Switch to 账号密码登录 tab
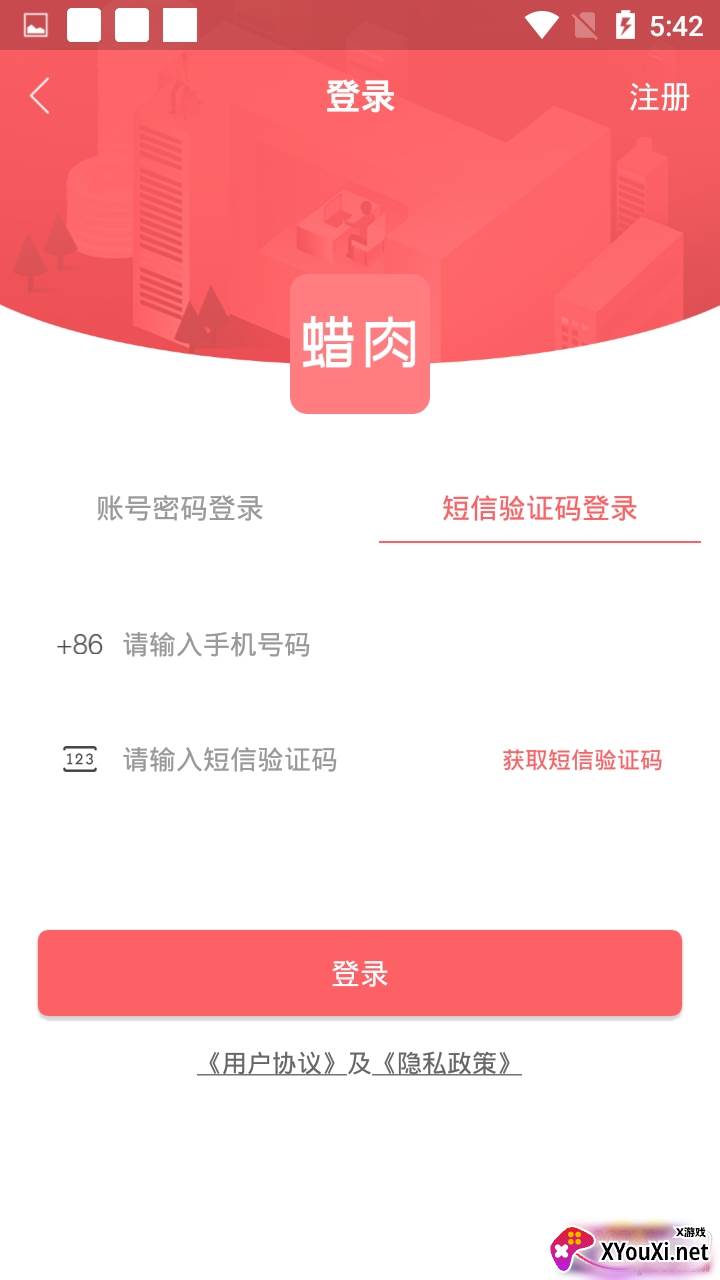This screenshot has width=720, height=1280. [180, 508]
